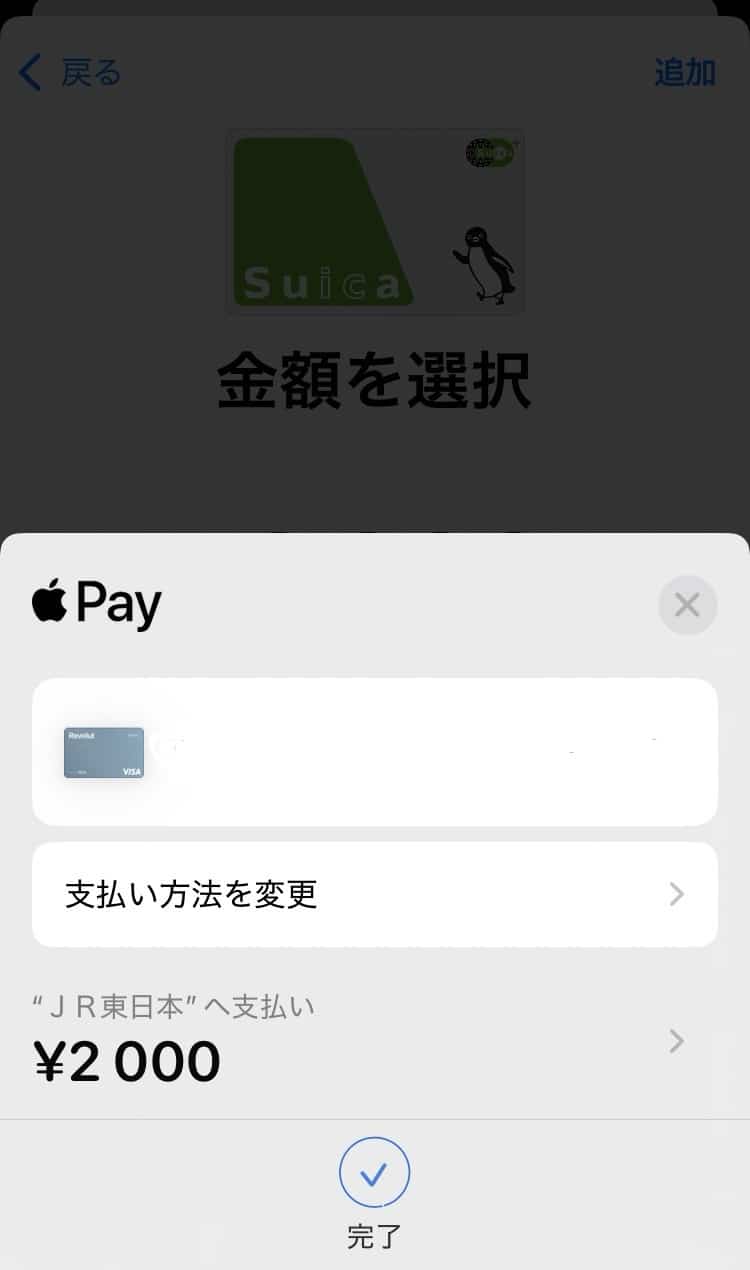750x1270 pixels.
Task: Expand the JR東日本 ¥2 000 payment details
Action: point(676,1042)
